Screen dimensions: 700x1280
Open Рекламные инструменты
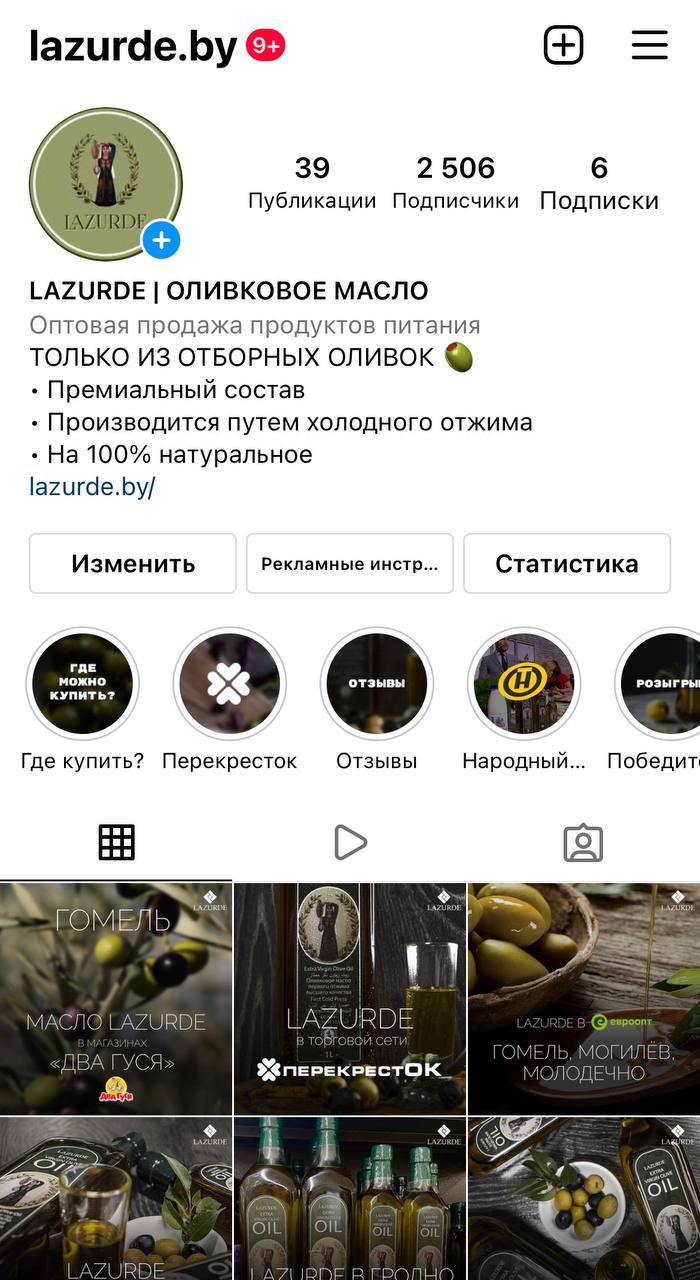[349, 563]
